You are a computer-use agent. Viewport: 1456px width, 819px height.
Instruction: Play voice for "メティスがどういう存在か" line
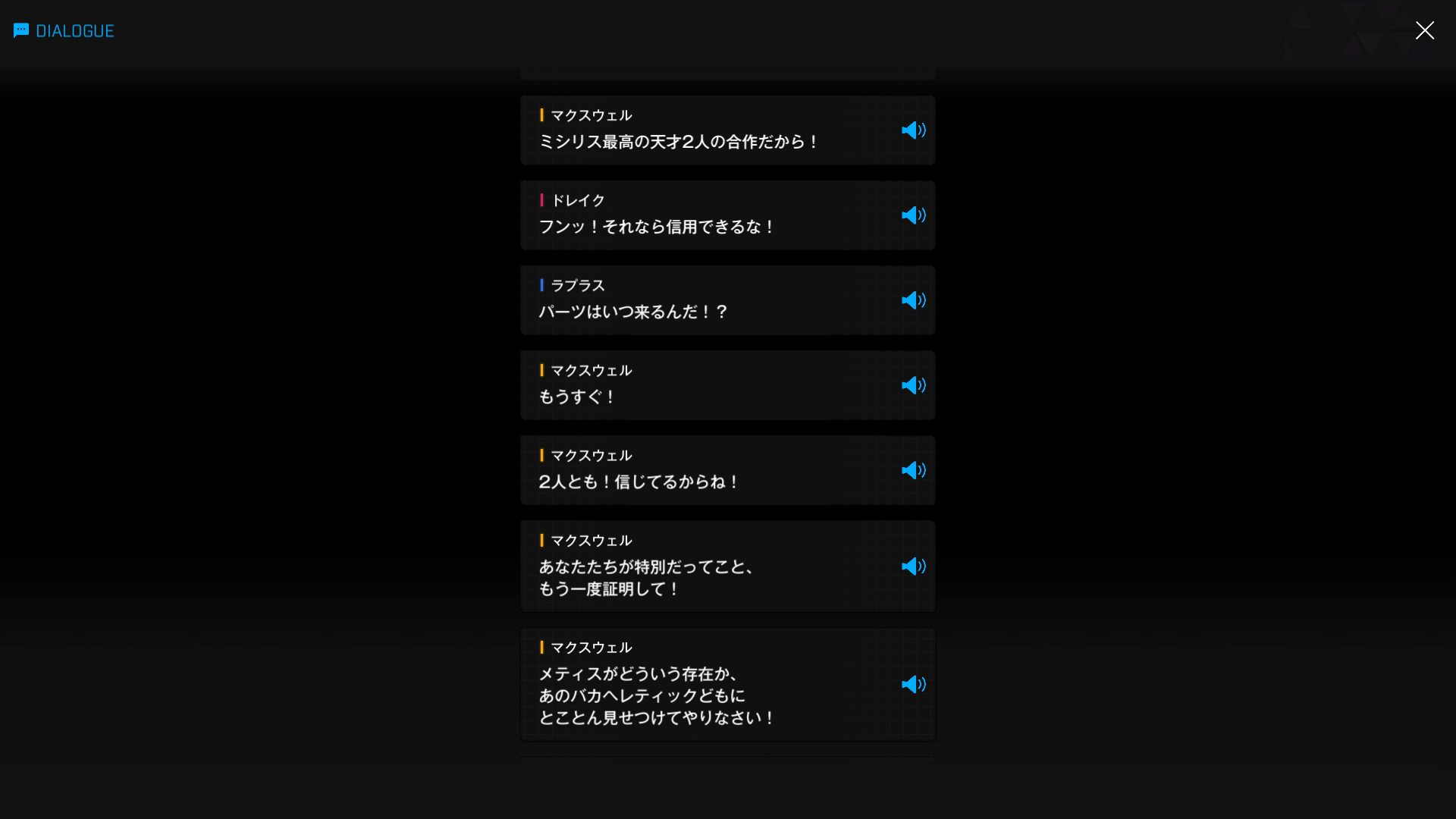click(913, 685)
